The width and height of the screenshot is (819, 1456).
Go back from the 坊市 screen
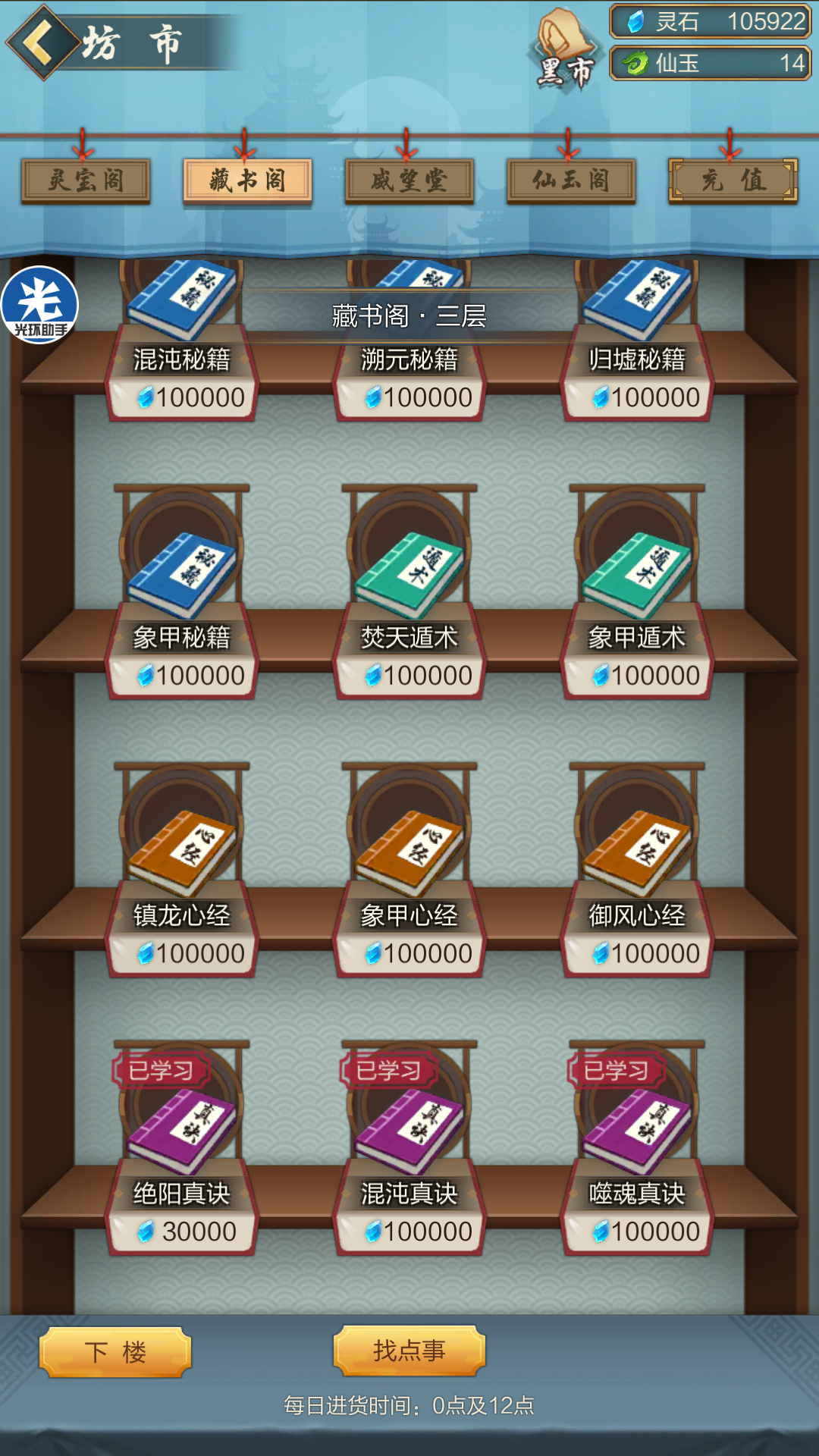point(43,42)
